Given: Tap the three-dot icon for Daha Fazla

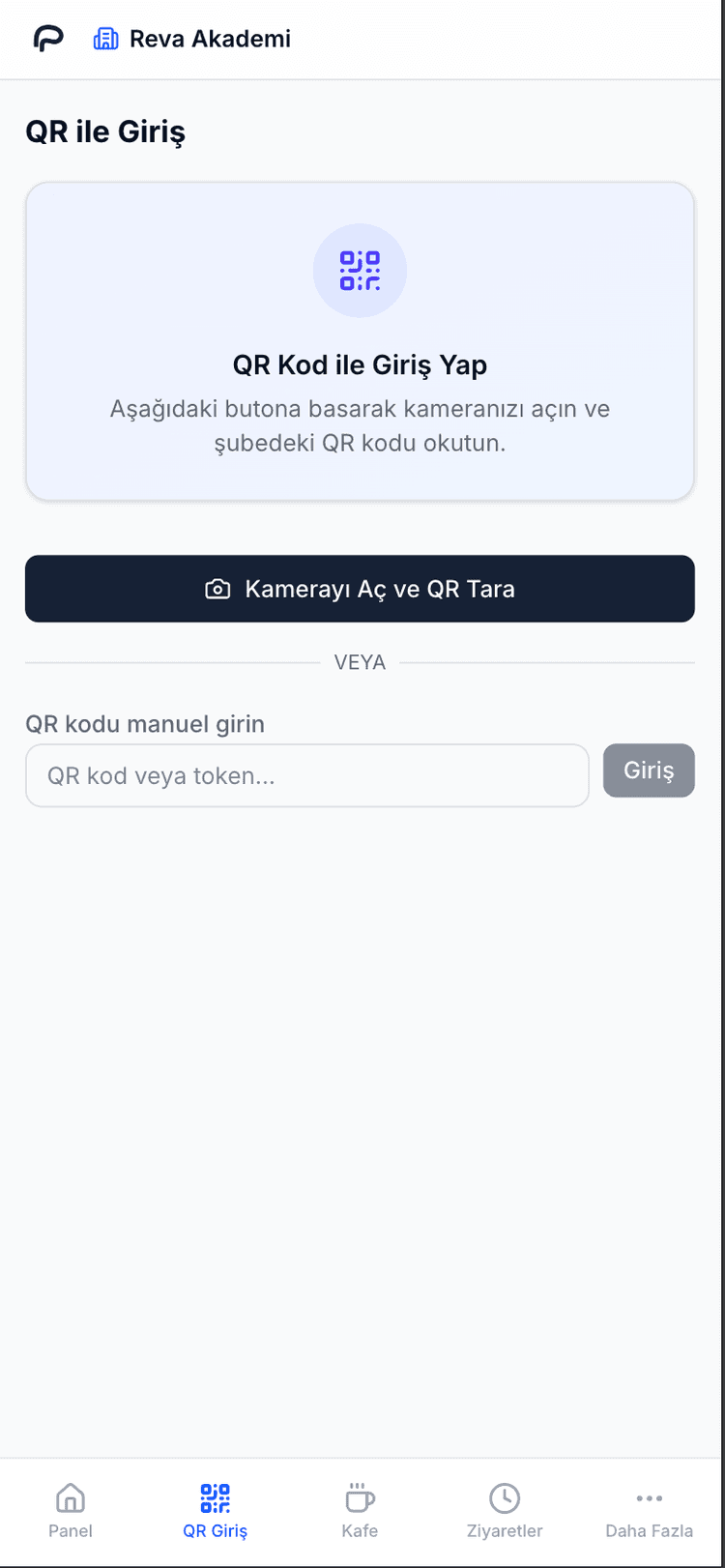Looking at the screenshot, I should 649,1497.
